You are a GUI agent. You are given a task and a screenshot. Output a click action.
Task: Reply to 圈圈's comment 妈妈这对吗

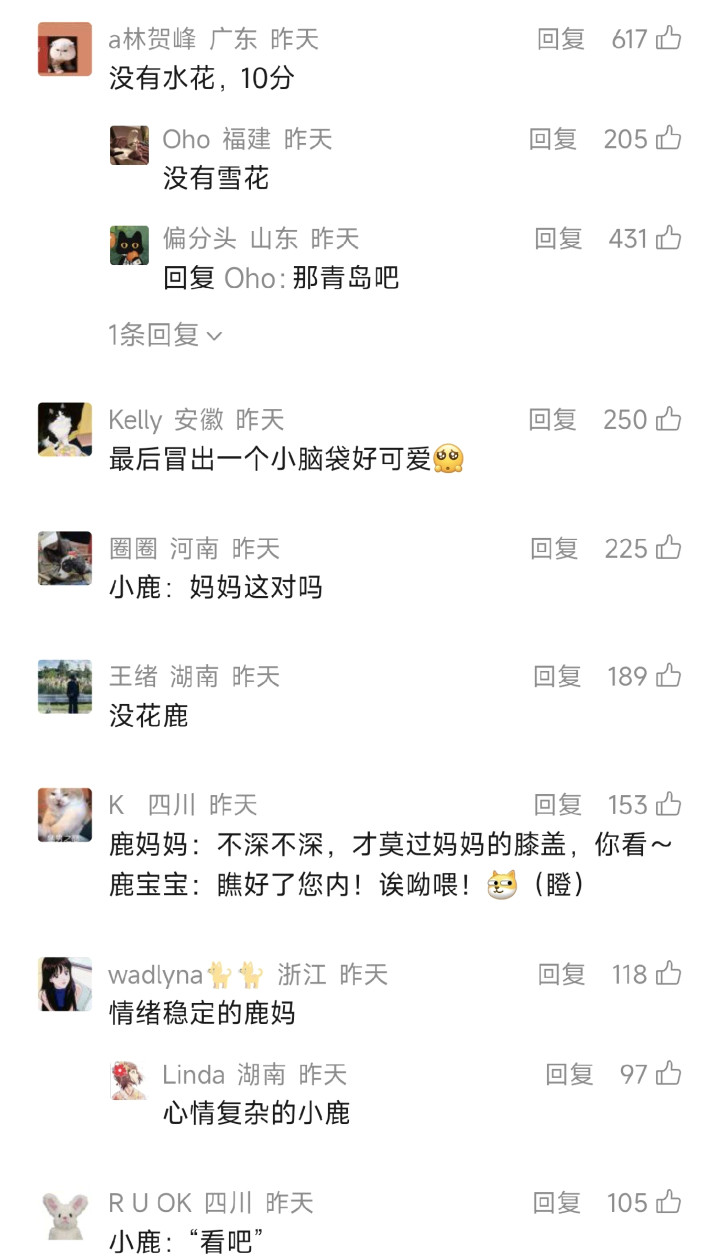[554, 548]
